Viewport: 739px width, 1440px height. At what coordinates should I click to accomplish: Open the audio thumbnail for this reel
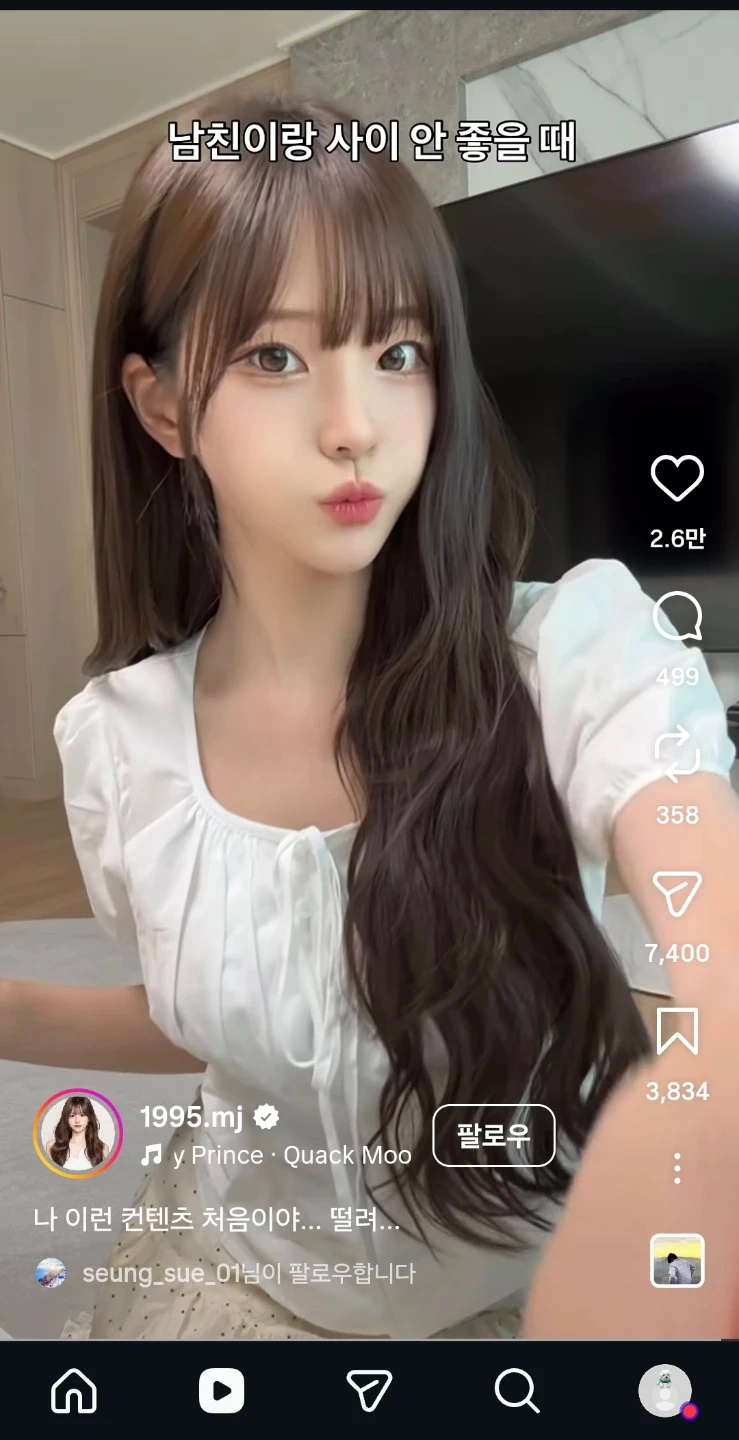pyautogui.click(x=677, y=1260)
